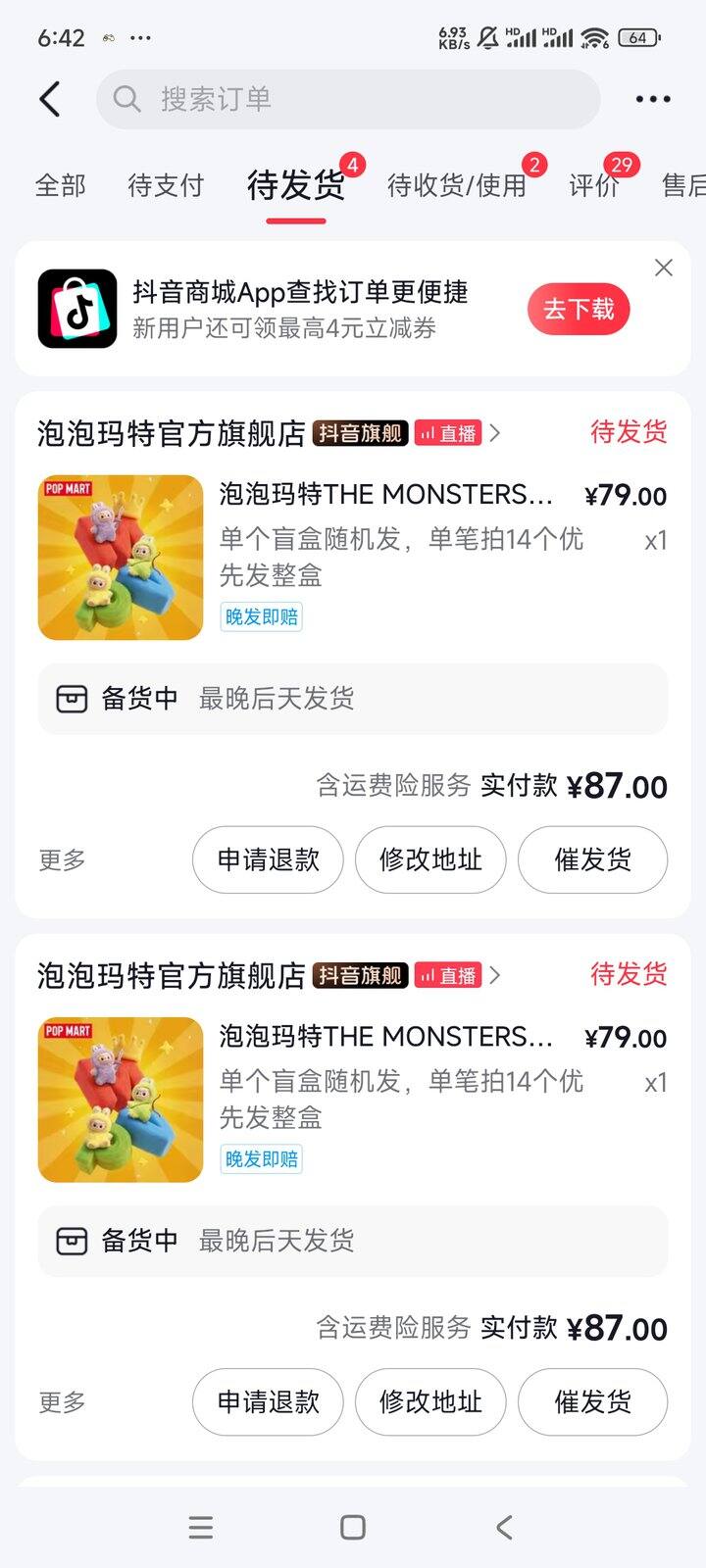This screenshot has height=1568, width=706.
Task: Open 更多 options for the first order
Action: click(x=63, y=859)
